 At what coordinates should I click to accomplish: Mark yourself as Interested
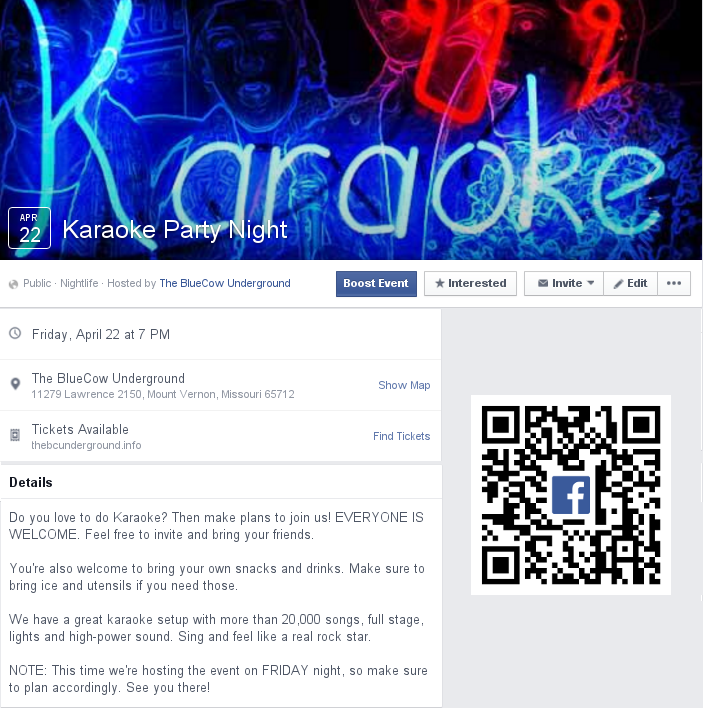click(470, 283)
